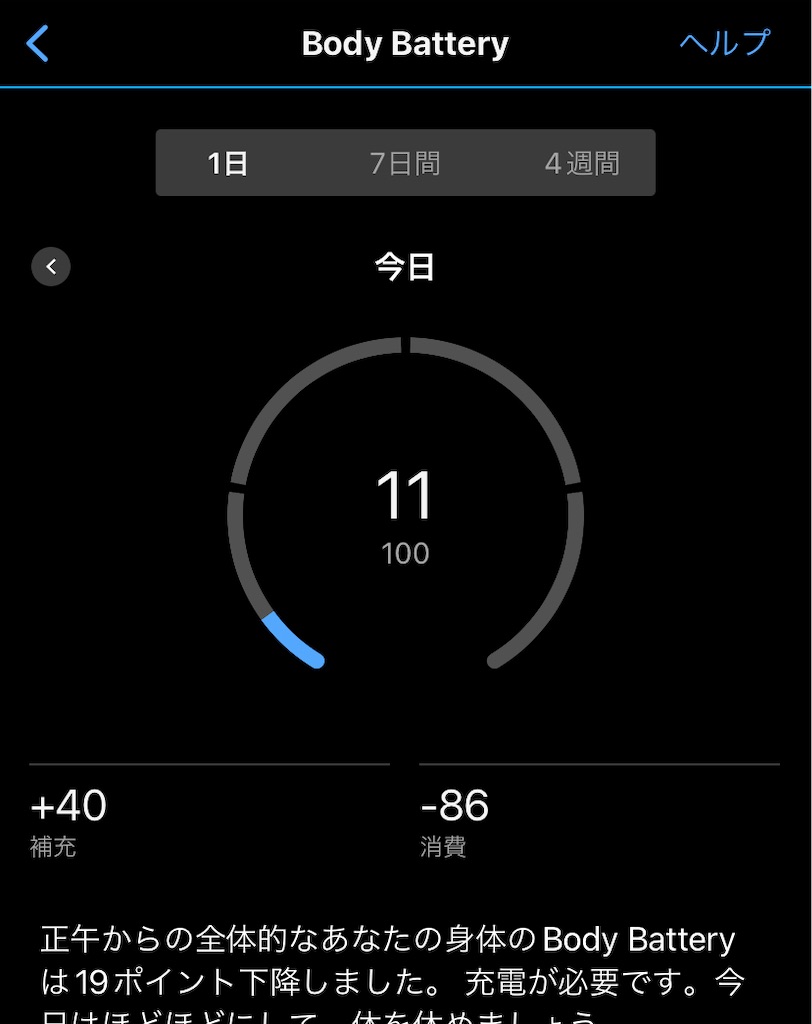Tap the Body Battery screen title

pos(404,44)
